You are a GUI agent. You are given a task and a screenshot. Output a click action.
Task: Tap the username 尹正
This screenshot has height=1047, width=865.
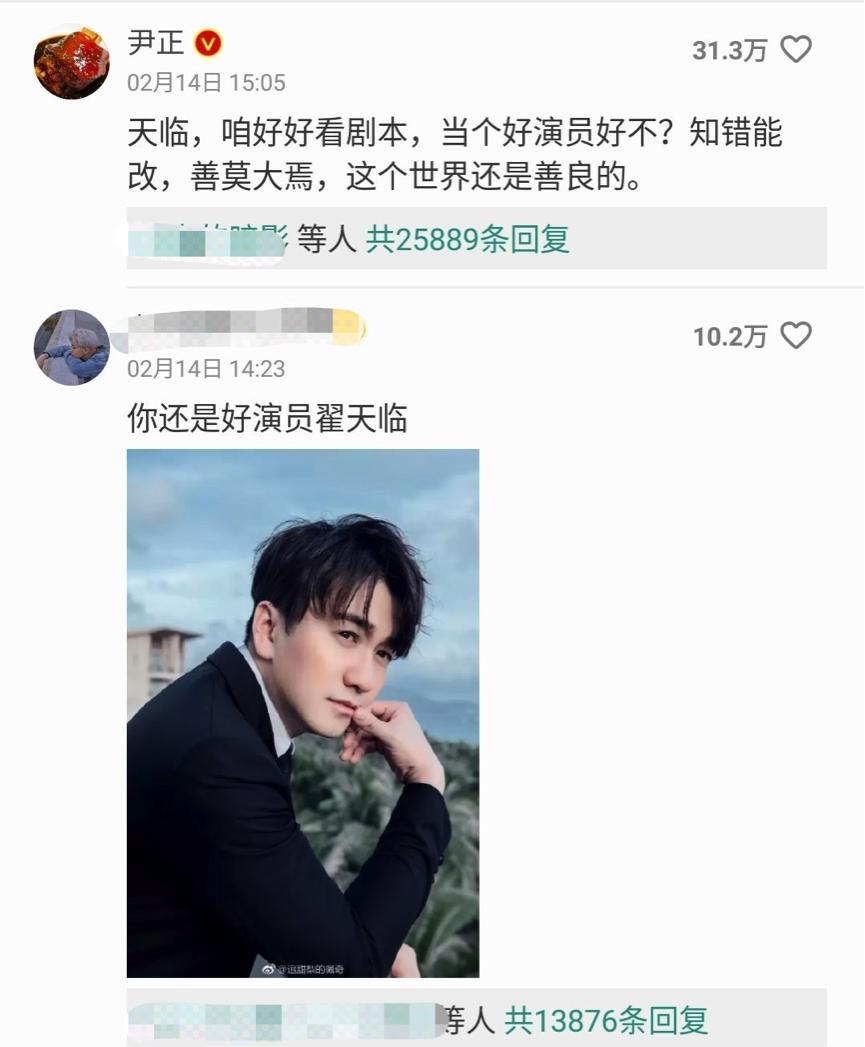tap(157, 43)
